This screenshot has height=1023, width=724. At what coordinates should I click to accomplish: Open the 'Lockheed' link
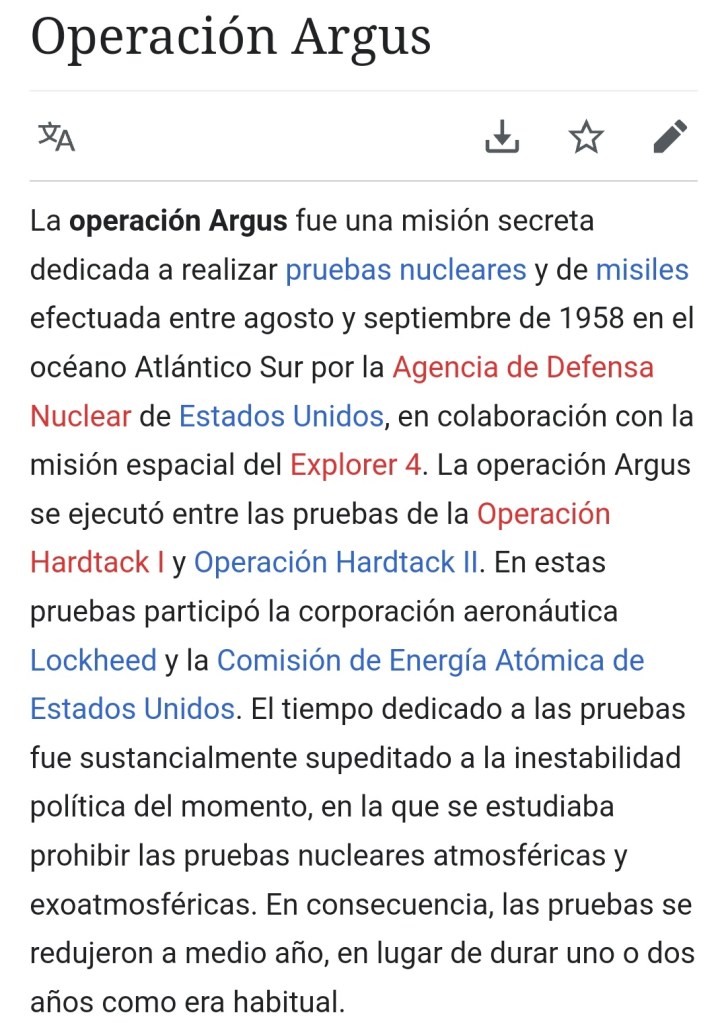[93, 660]
